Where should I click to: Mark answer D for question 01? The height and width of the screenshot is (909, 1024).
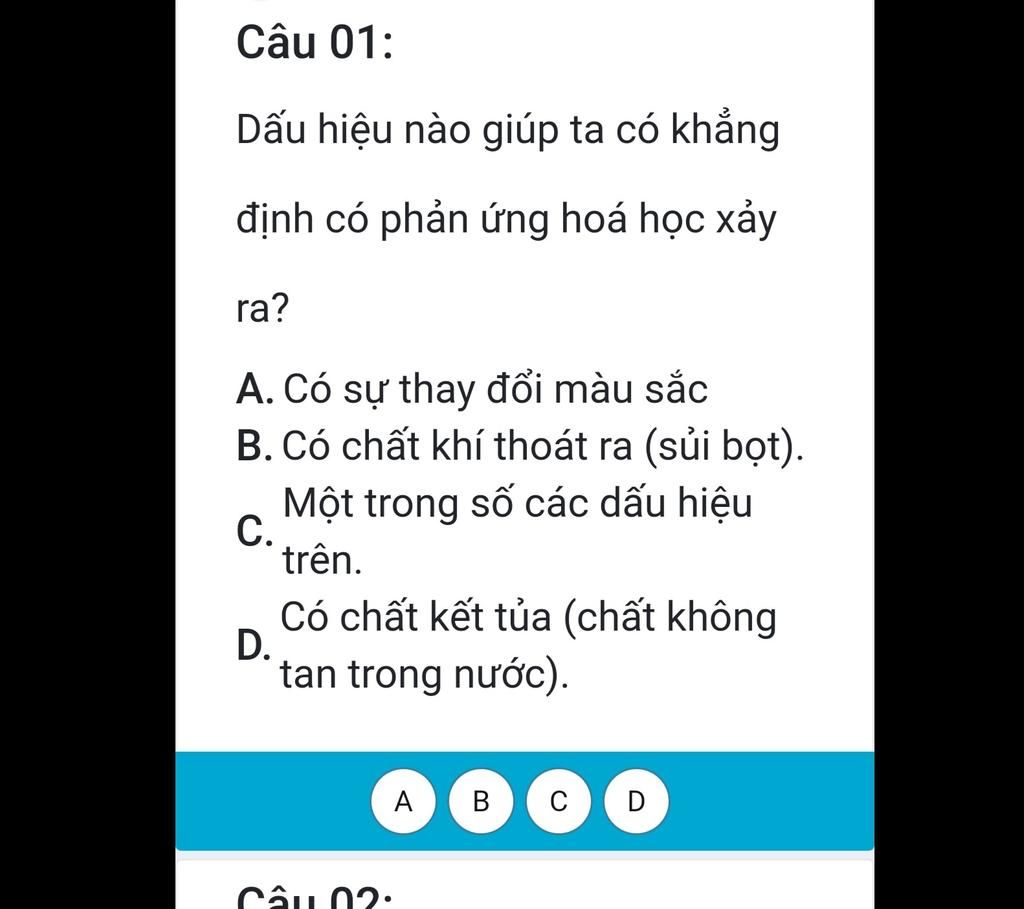pos(636,801)
